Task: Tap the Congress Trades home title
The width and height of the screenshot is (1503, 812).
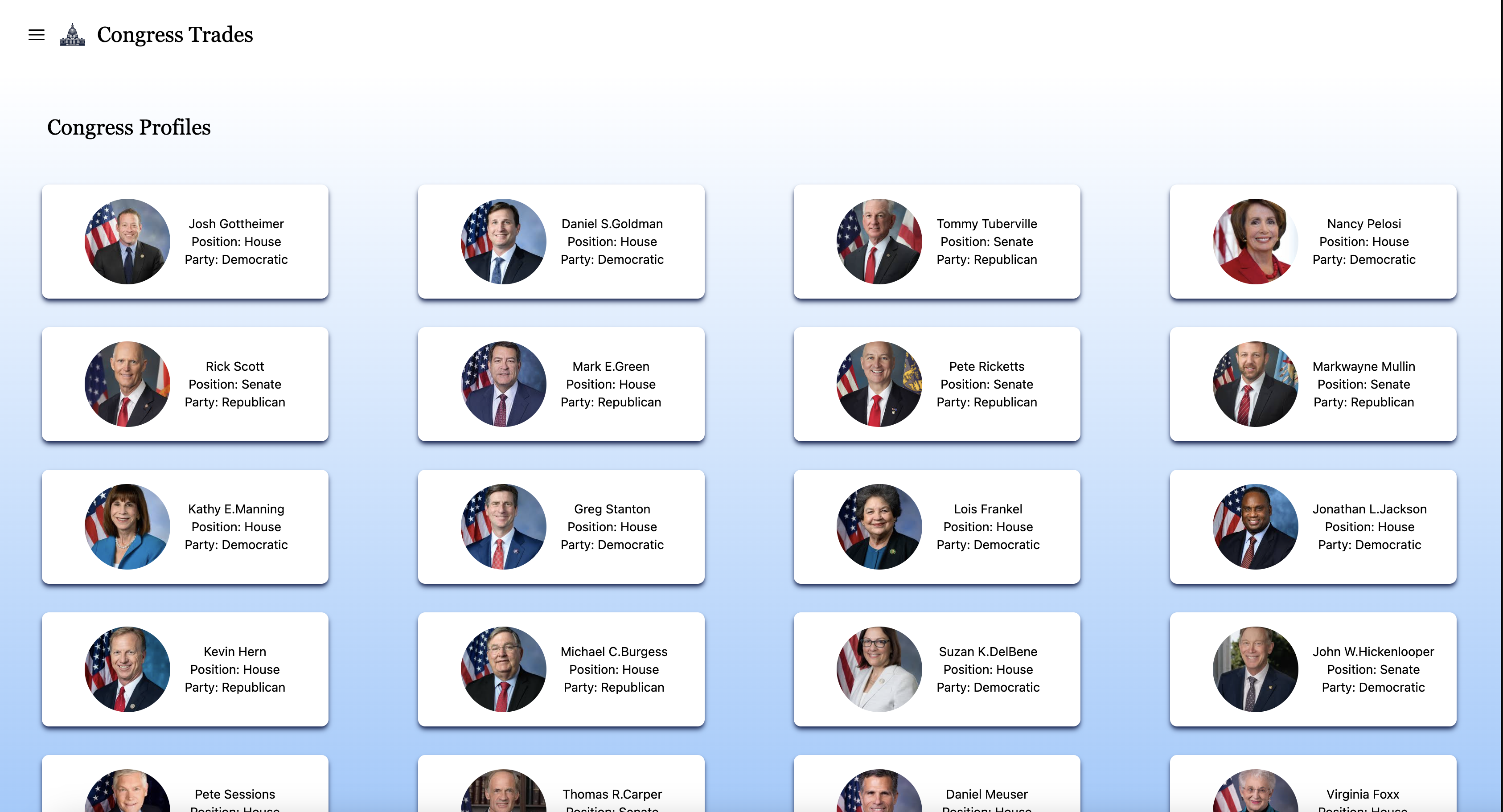Action: (x=174, y=35)
